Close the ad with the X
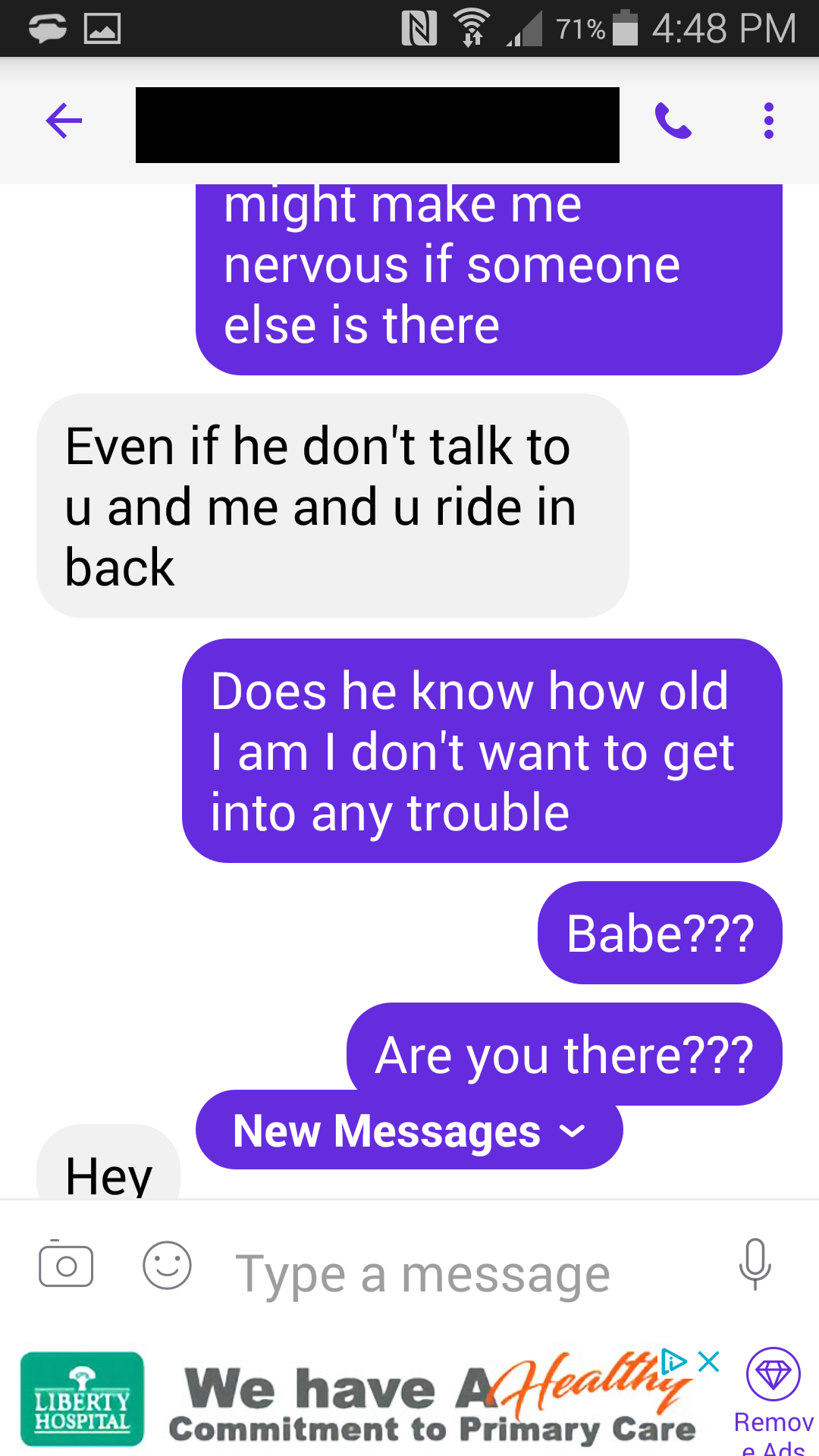The height and width of the screenshot is (1456, 819). coord(709,1361)
